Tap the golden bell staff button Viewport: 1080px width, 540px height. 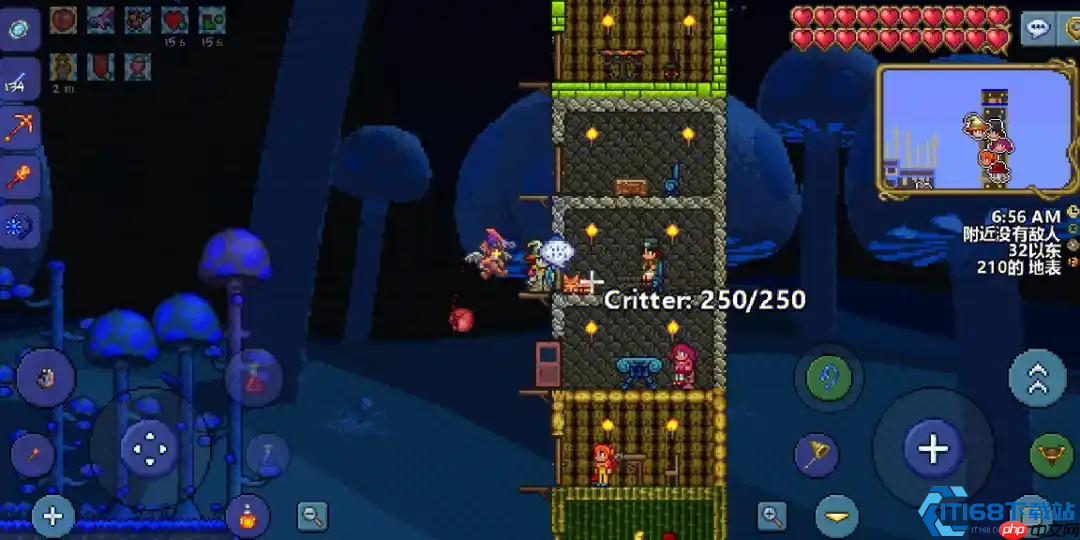pyautogui.click(x=817, y=456)
